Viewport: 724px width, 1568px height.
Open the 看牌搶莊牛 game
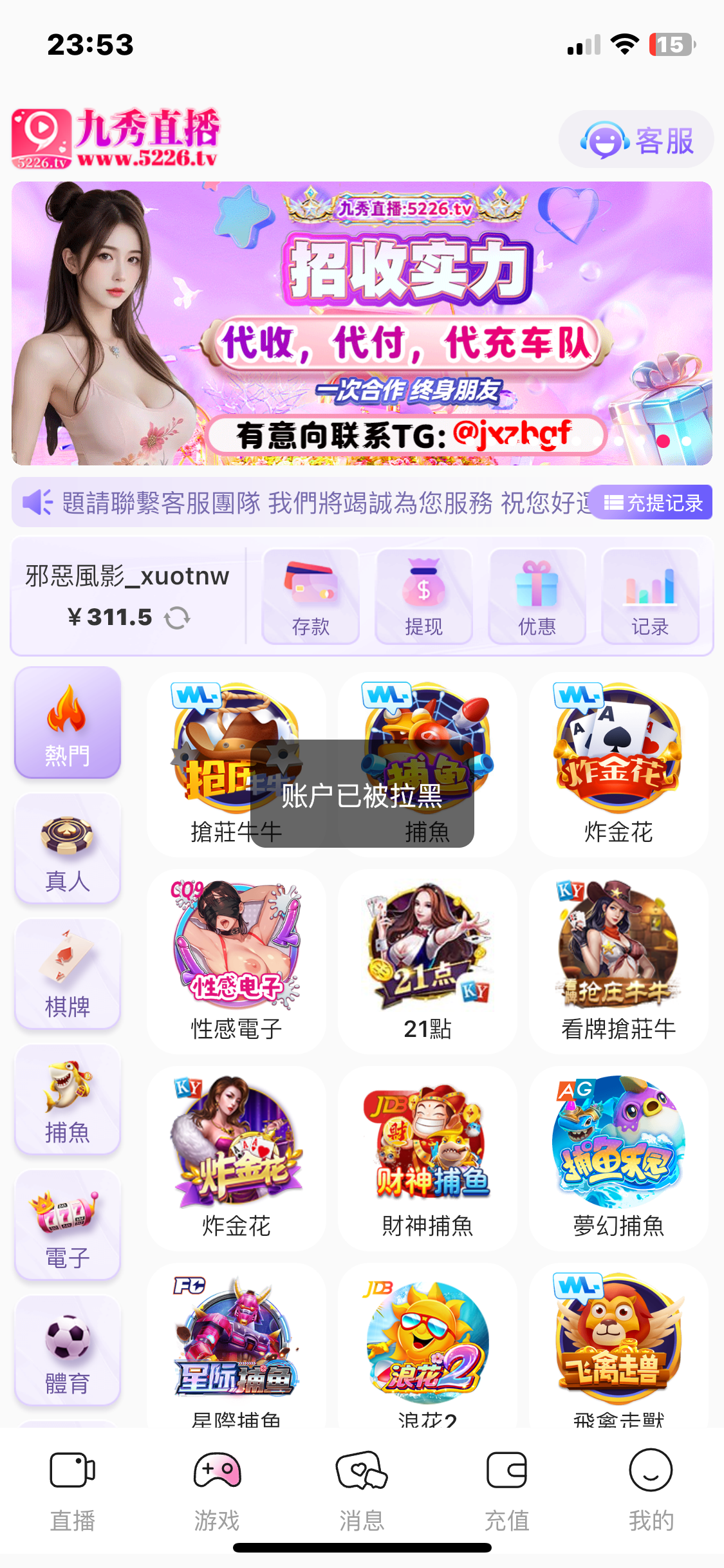[618, 960]
